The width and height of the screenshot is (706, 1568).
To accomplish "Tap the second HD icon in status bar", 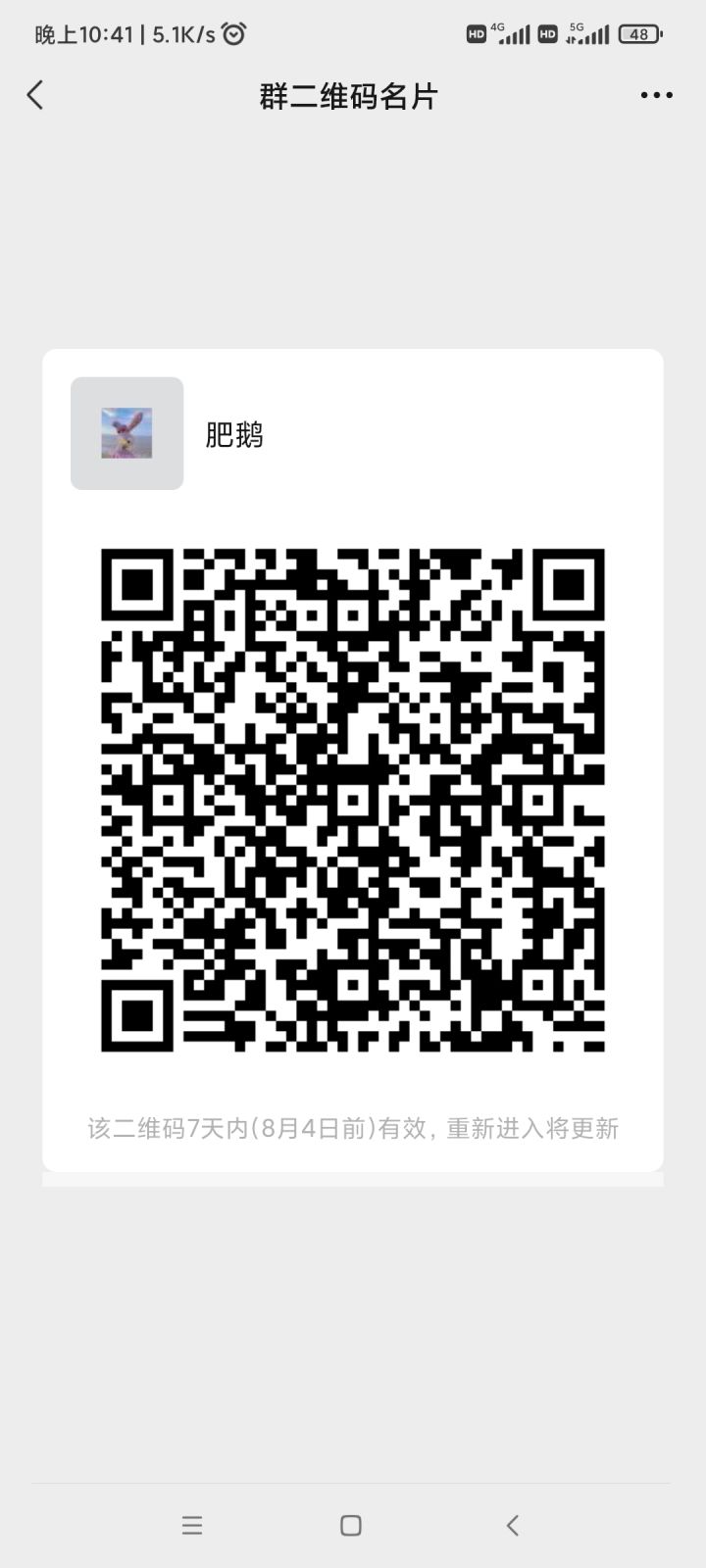I will click(548, 33).
